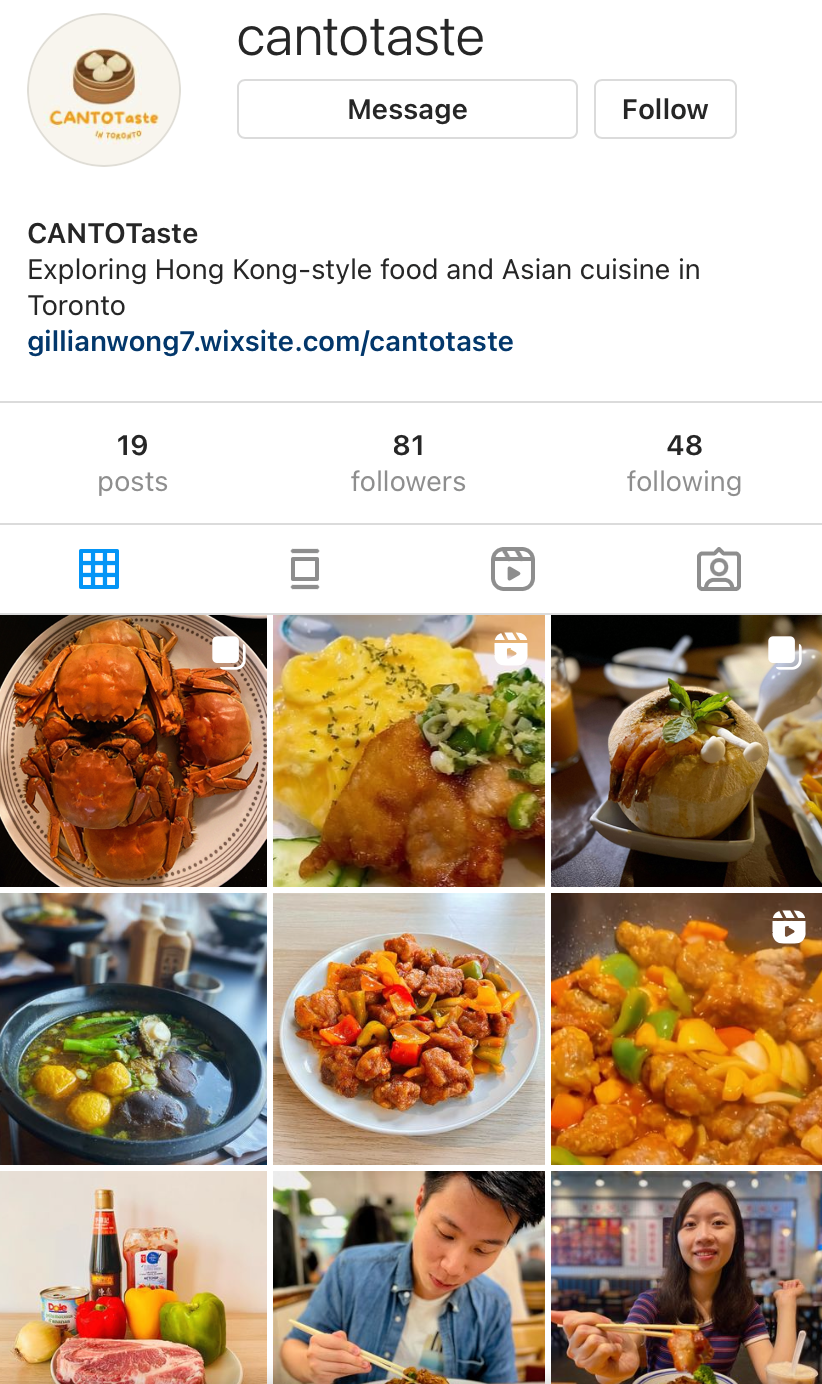Open the scrambled egg and pork chop reel
This screenshot has width=822, height=1384.
(x=409, y=751)
